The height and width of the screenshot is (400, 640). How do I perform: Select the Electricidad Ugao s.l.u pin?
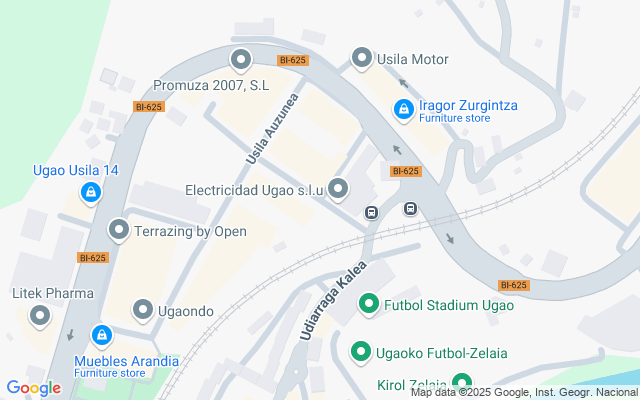(x=338, y=188)
